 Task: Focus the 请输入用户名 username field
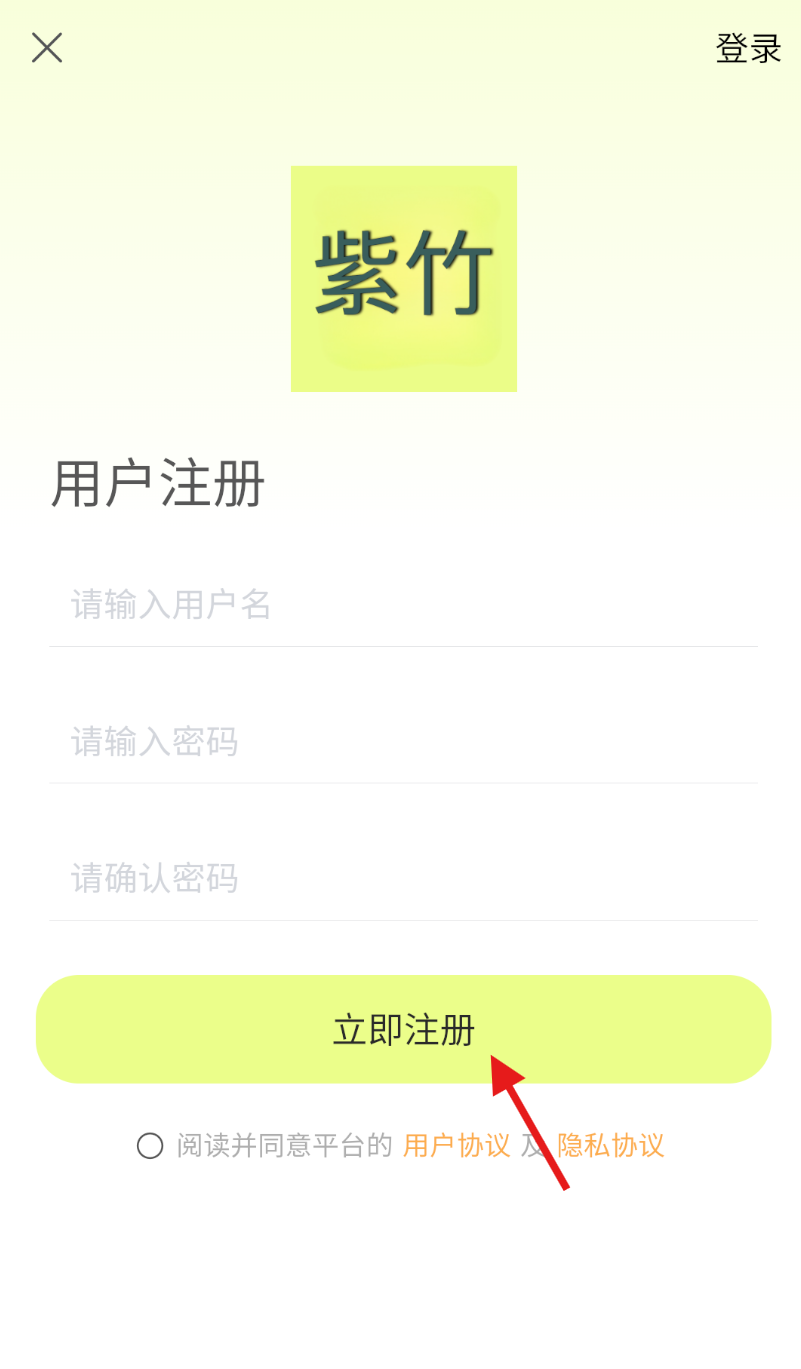(403, 605)
